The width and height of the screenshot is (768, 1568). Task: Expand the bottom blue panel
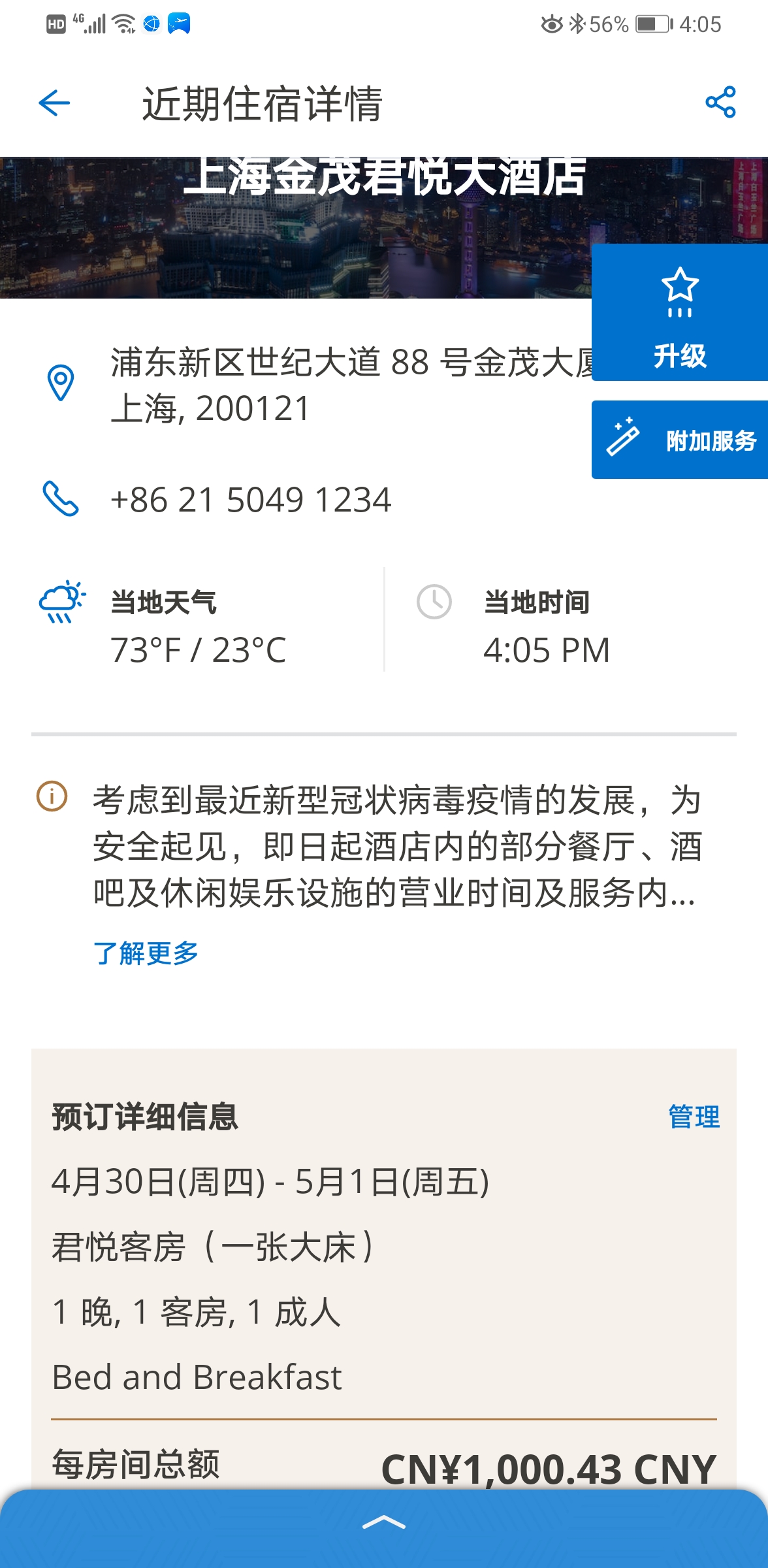click(x=384, y=1525)
